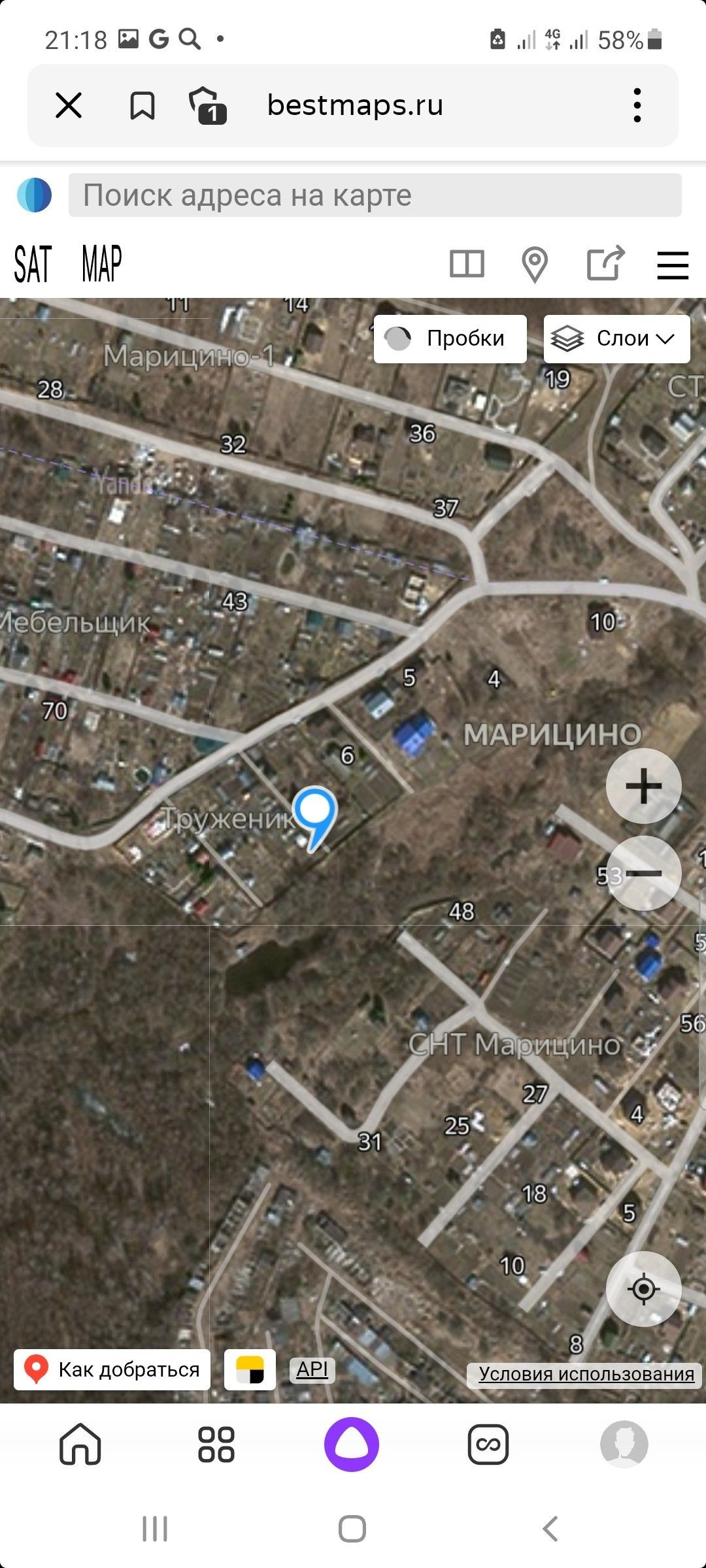Zoom in with the plus button

pyautogui.click(x=643, y=786)
